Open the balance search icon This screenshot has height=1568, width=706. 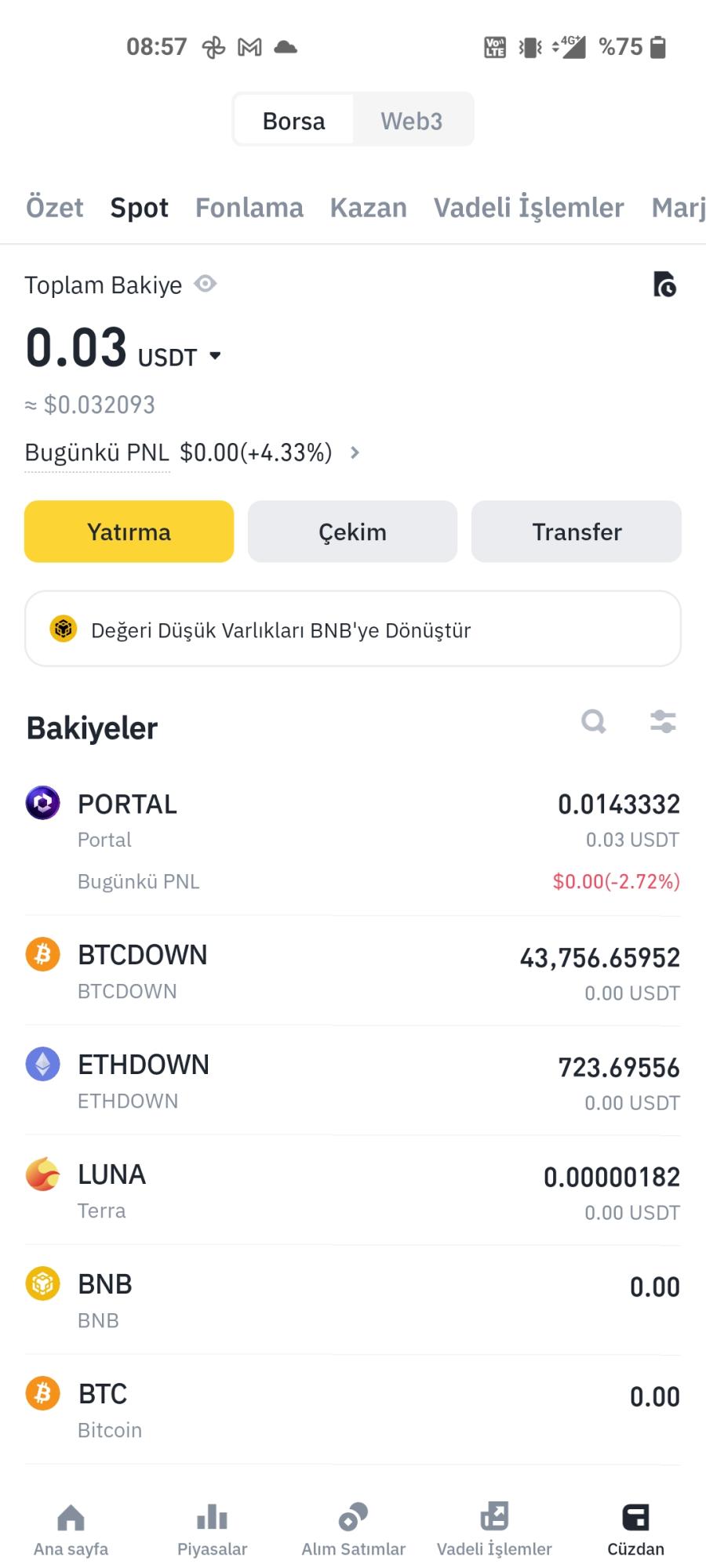(x=594, y=723)
